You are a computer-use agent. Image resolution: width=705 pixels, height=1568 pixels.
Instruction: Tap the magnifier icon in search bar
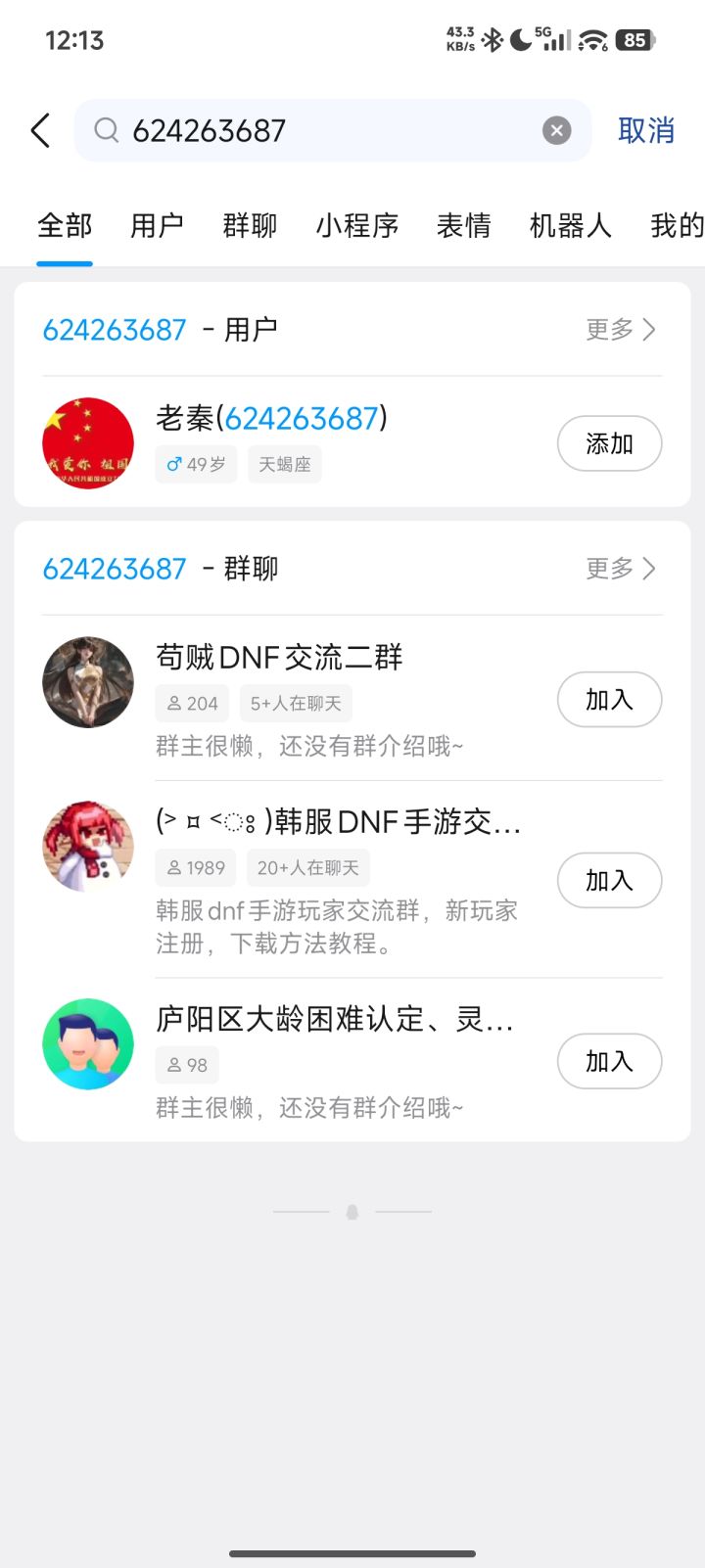[x=106, y=129]
